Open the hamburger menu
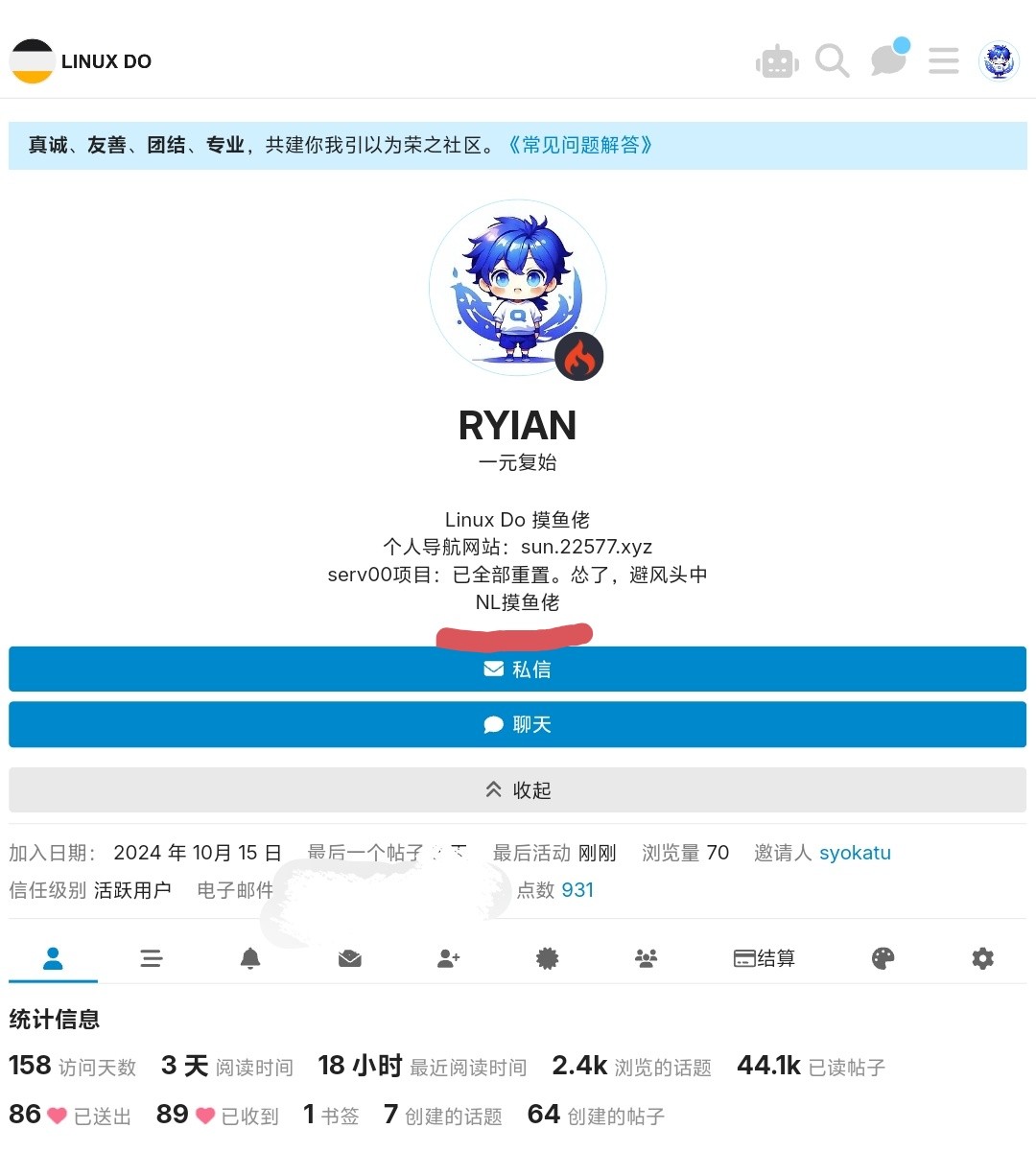1036x1152 pixels. point(944,61)
